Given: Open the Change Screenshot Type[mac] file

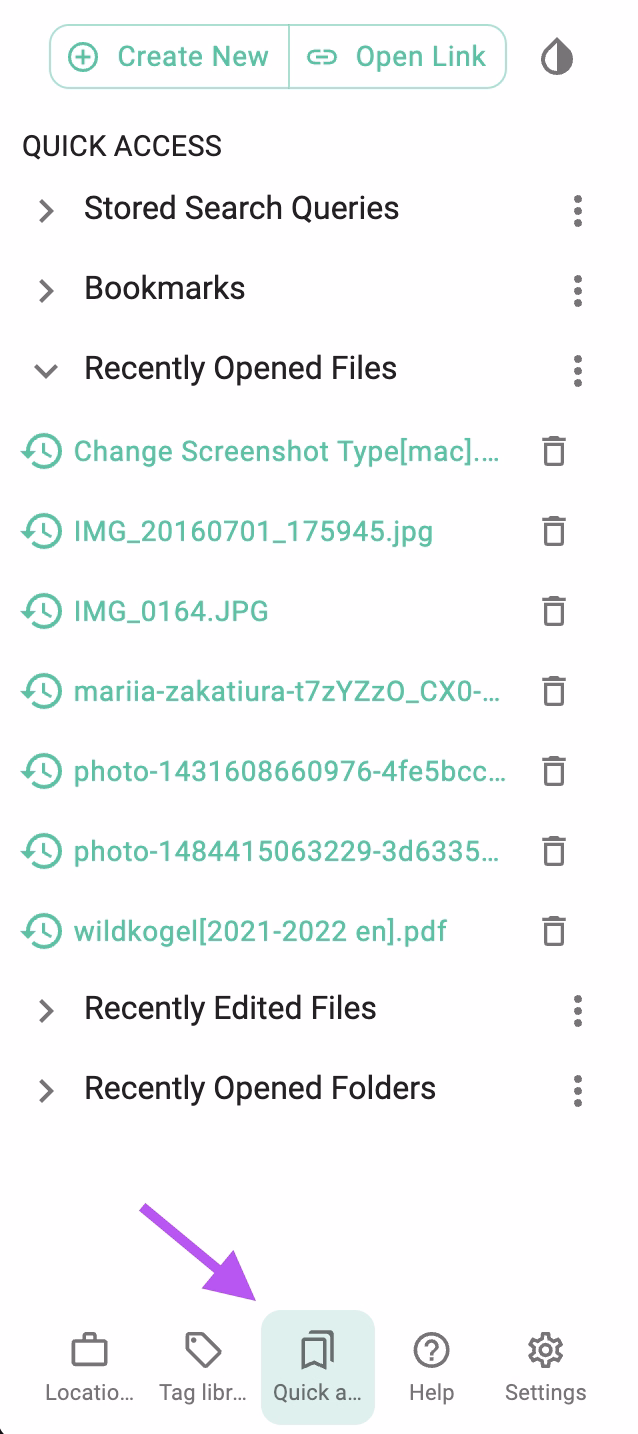Looking at the screenshot, I should coord(286,451).
